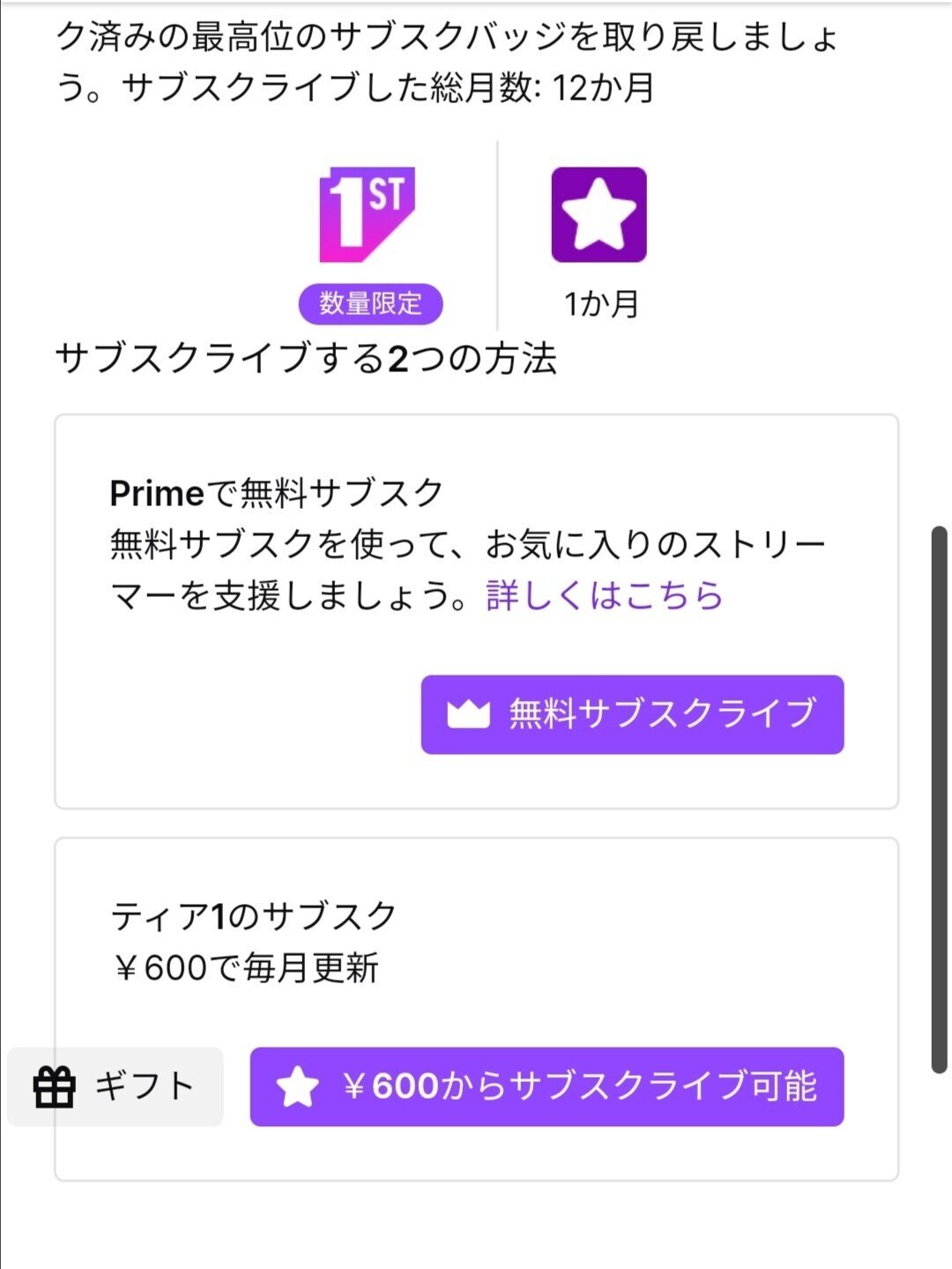
Task: Subscribe with the ￥600からサブスクライブ可能 button
Action: tap(547, 1086)
